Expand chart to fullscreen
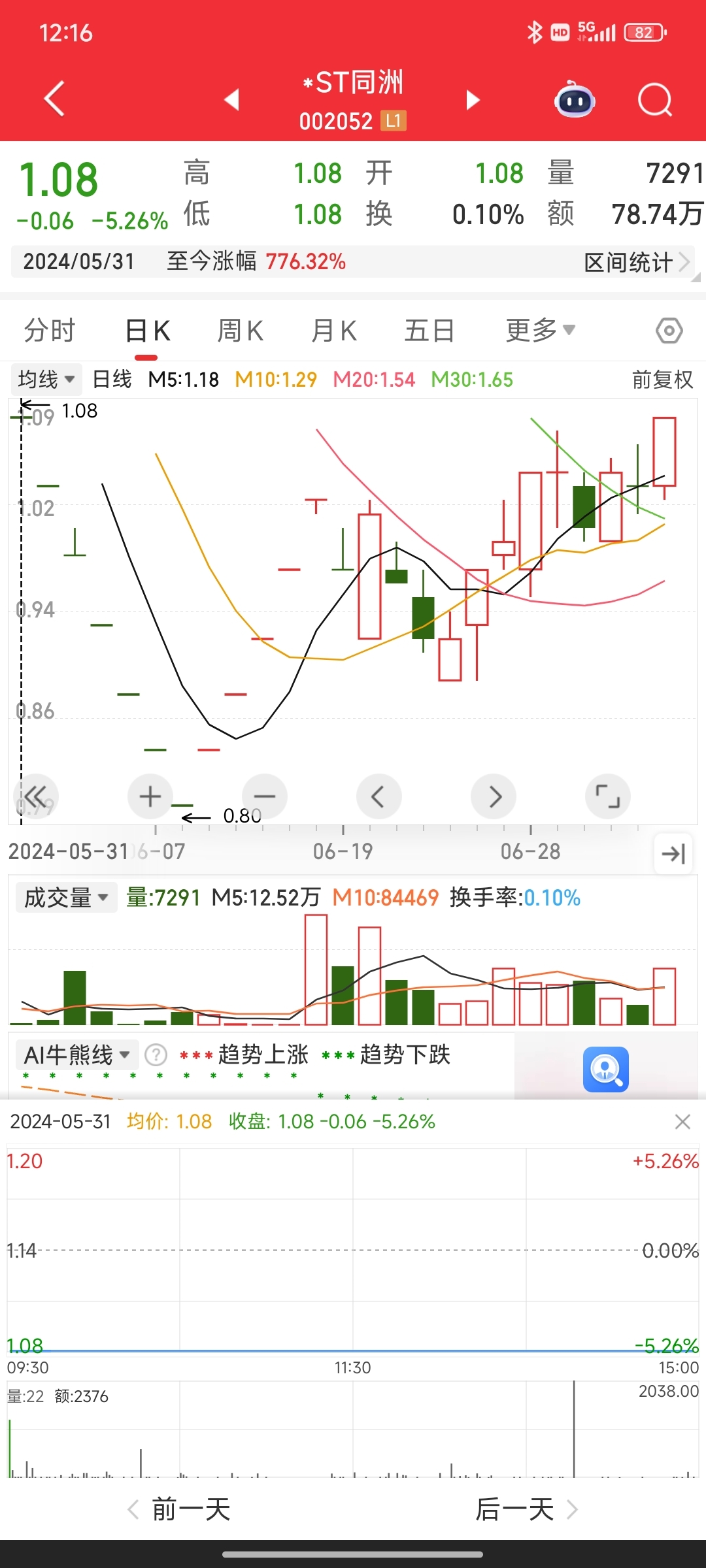Viewport: 706px width, 1568px height. [608, 796]
